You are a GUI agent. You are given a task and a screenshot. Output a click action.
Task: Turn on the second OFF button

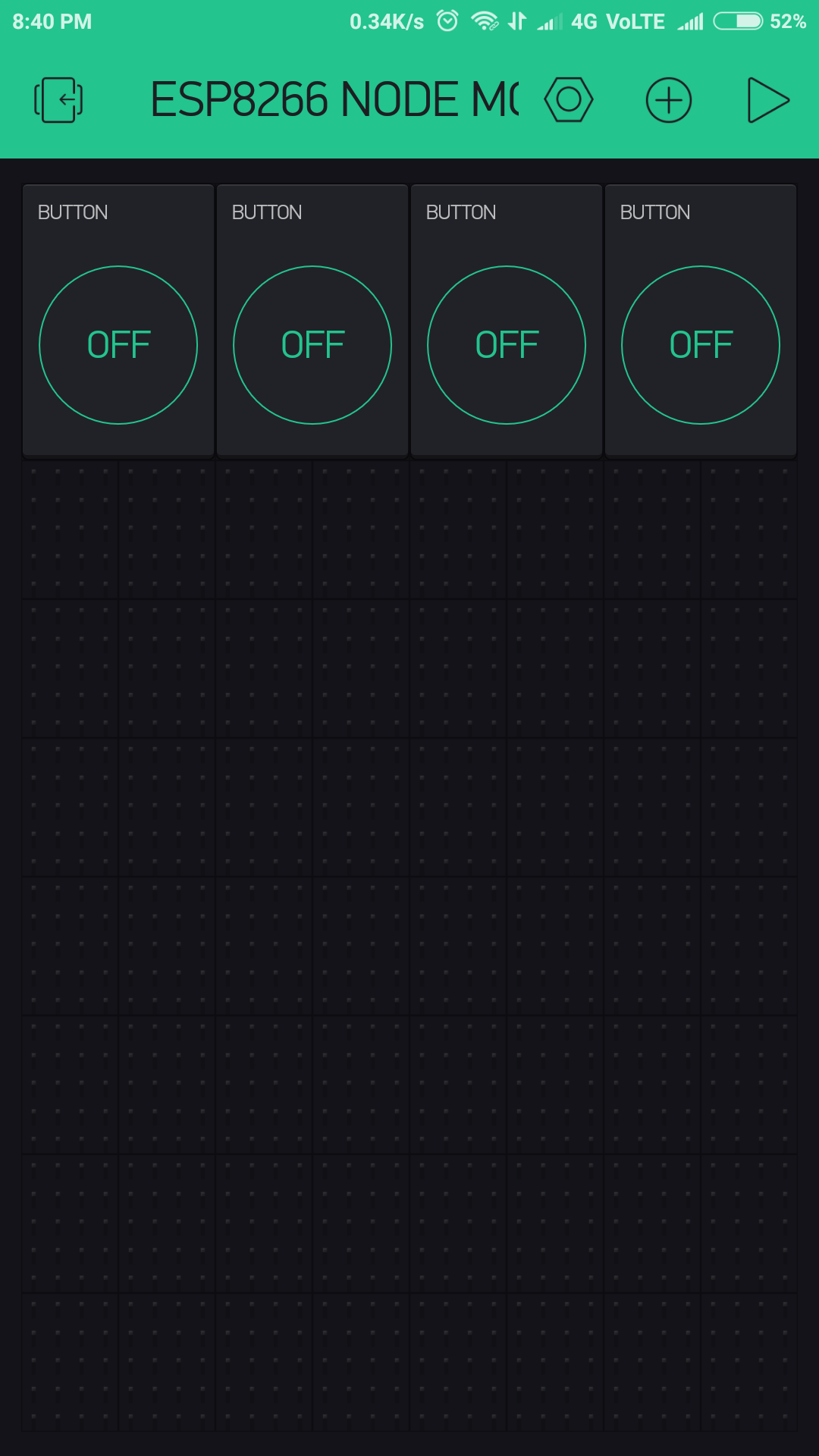pyautogui.click(x=312, y=345)
